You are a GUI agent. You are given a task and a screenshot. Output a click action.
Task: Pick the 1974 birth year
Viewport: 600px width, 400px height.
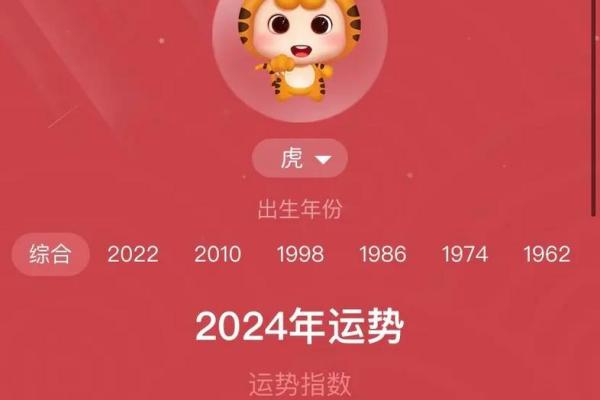465,254
